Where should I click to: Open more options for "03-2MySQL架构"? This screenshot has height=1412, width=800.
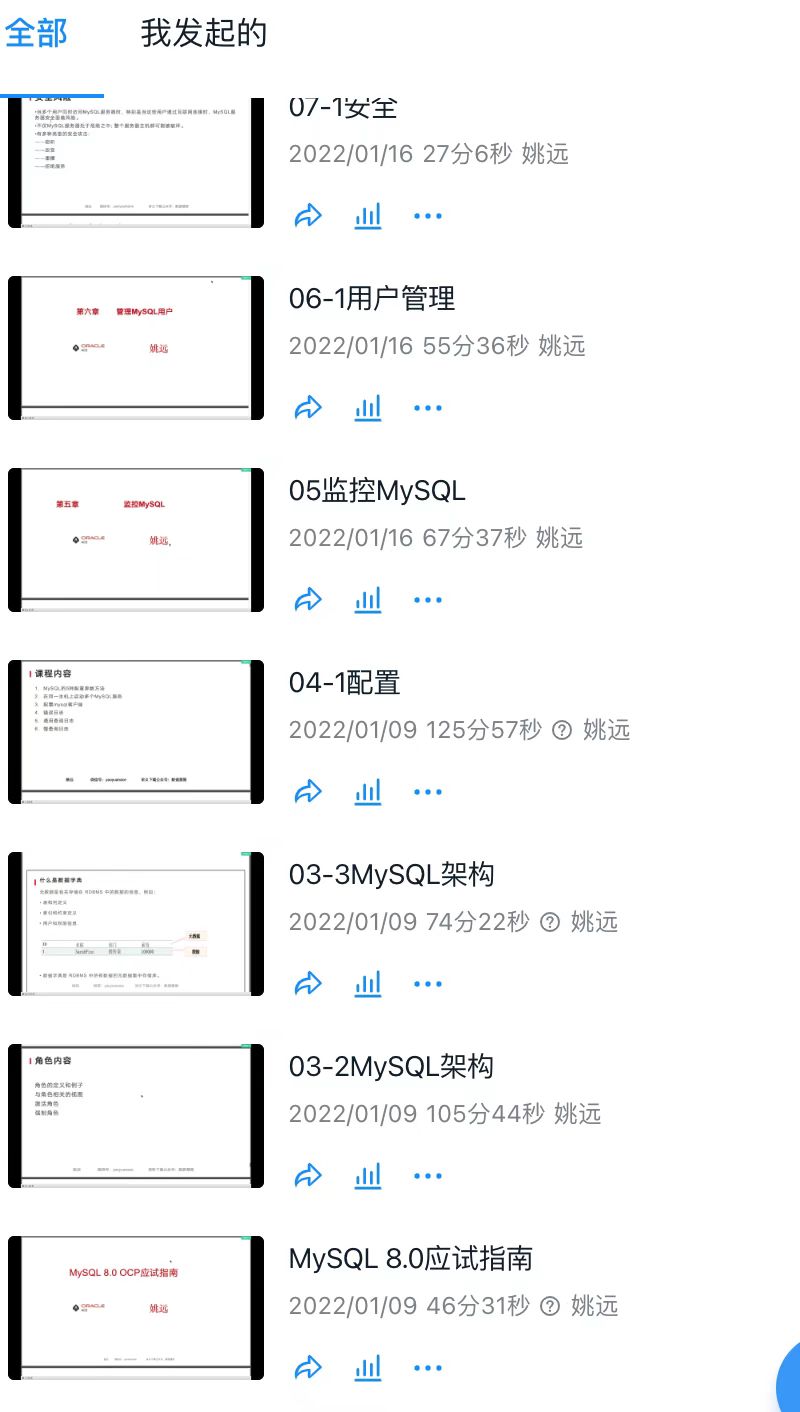pos(428,1175)
